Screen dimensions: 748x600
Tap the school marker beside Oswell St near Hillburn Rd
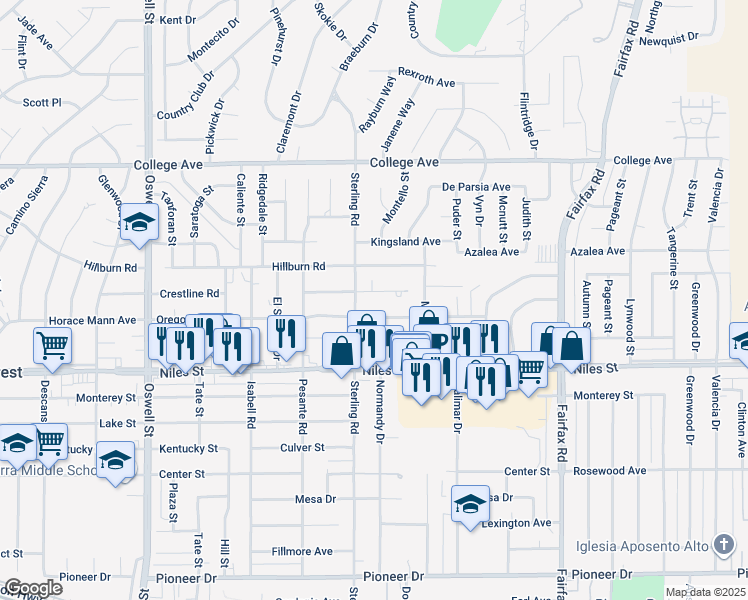(139, 225)
